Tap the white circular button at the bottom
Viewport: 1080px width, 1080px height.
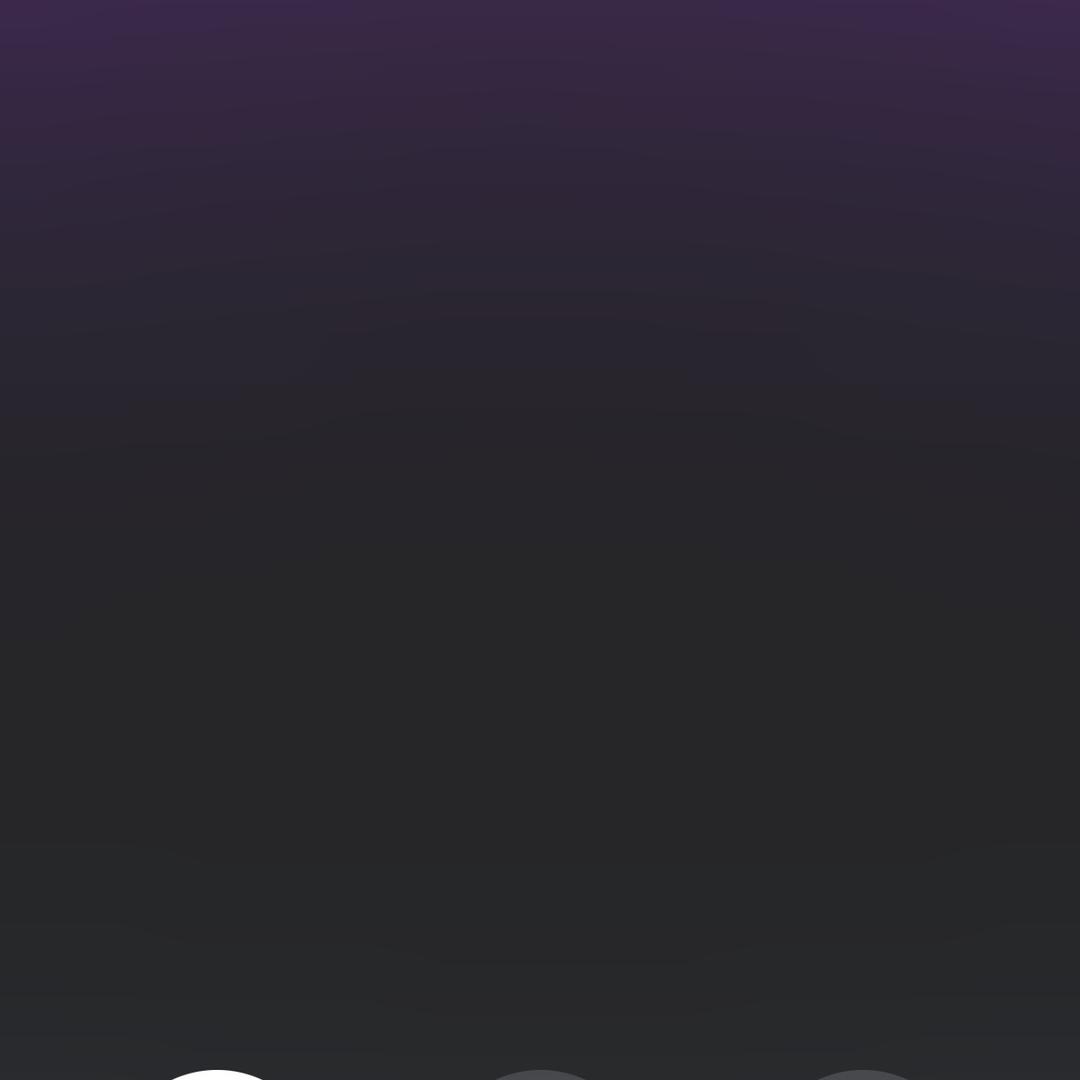(x=216, y=1075)
